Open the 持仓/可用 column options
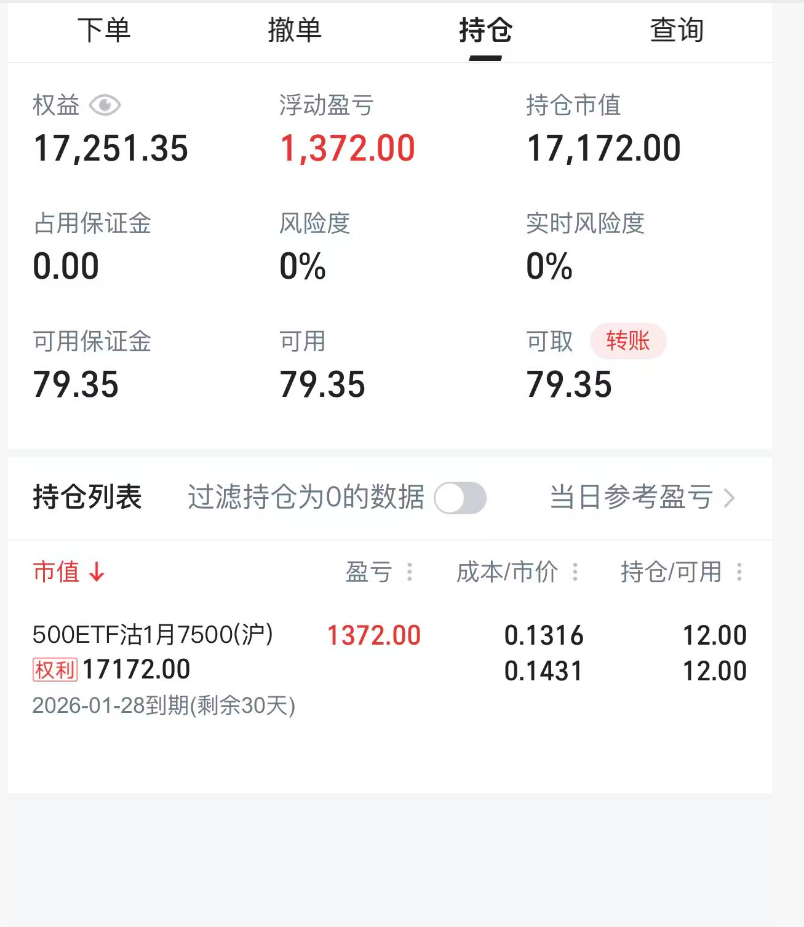The height and width of the screenshot is (927, 804). coord(739,572)
